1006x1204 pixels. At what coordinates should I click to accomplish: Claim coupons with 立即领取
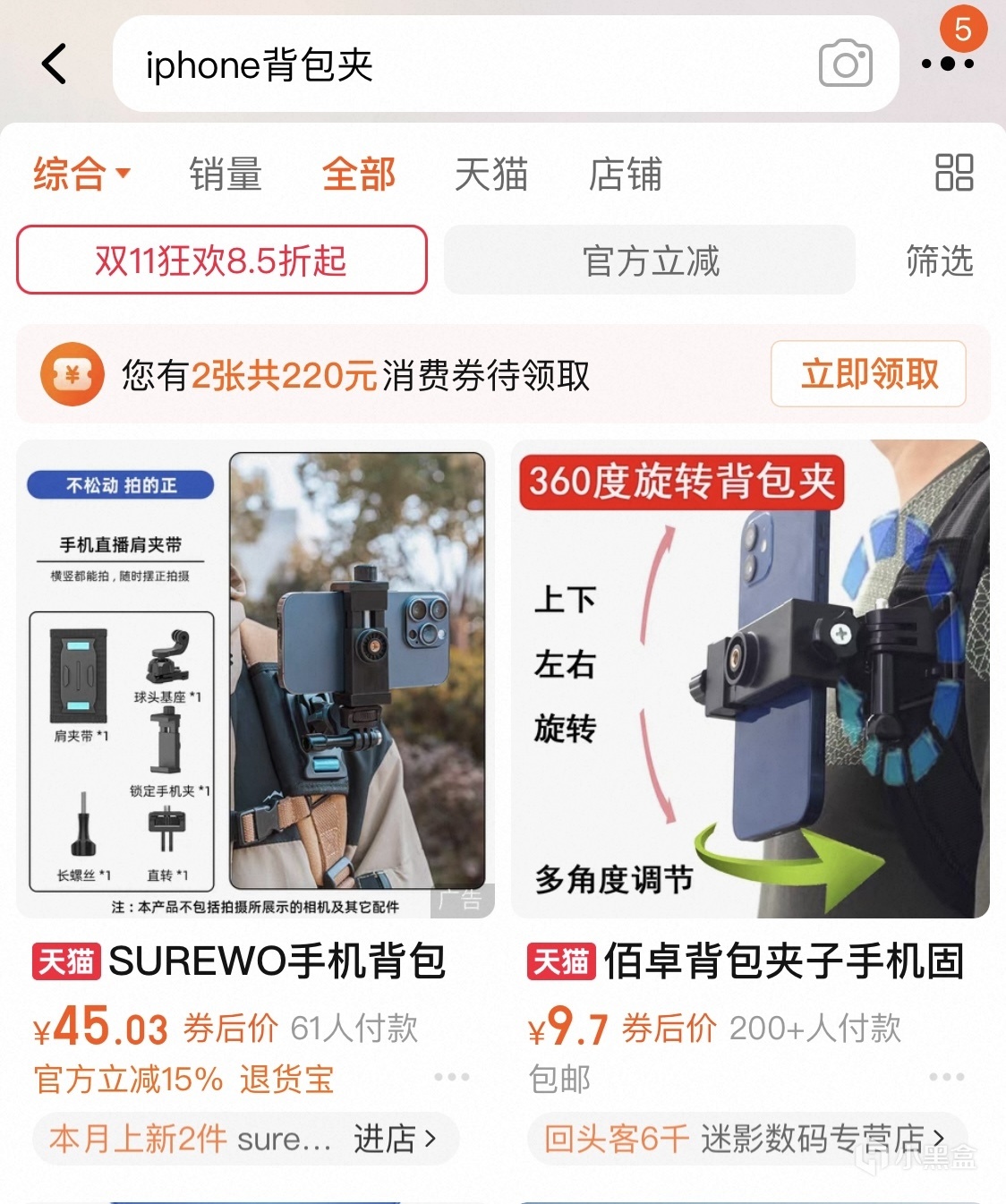click(868, 374)
